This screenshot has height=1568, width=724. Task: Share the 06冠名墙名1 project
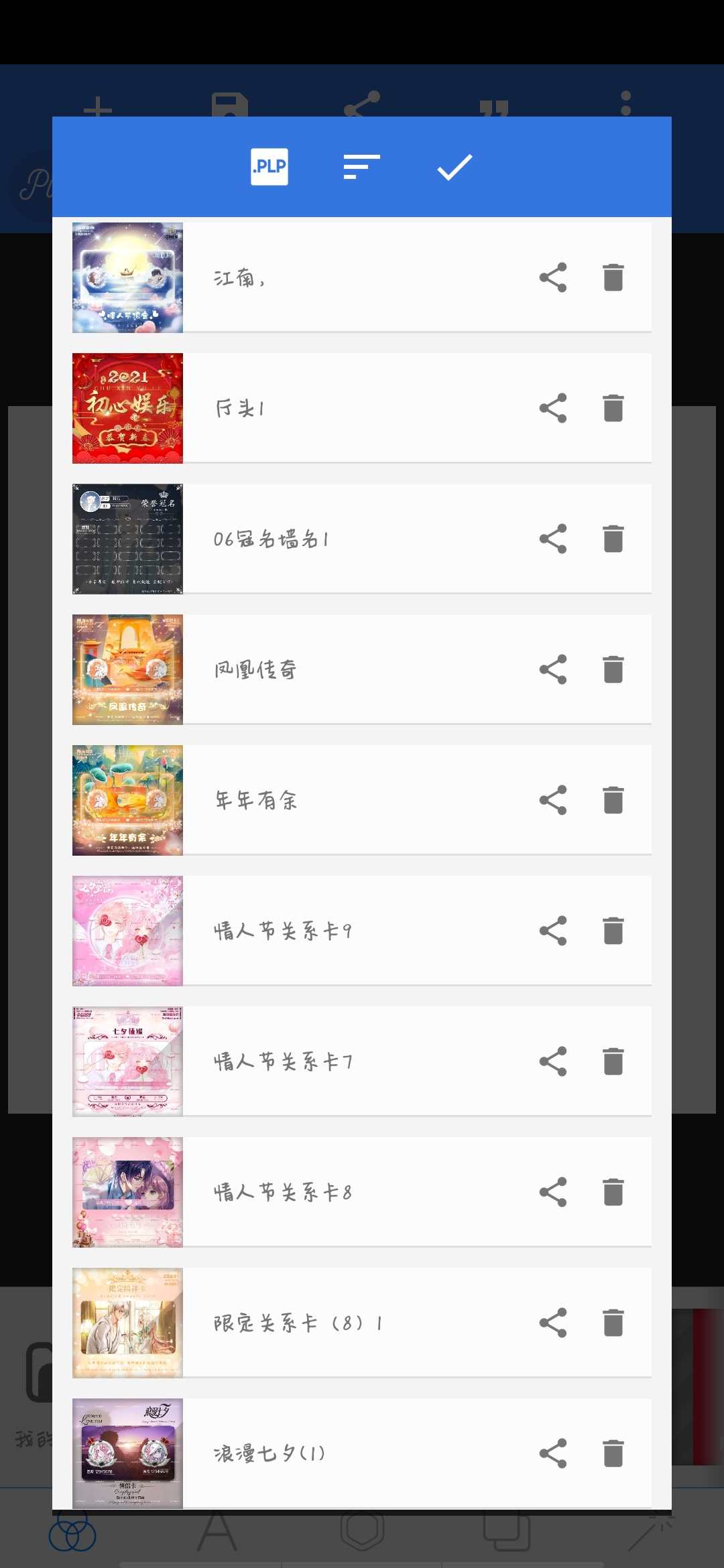pos(553,539)
